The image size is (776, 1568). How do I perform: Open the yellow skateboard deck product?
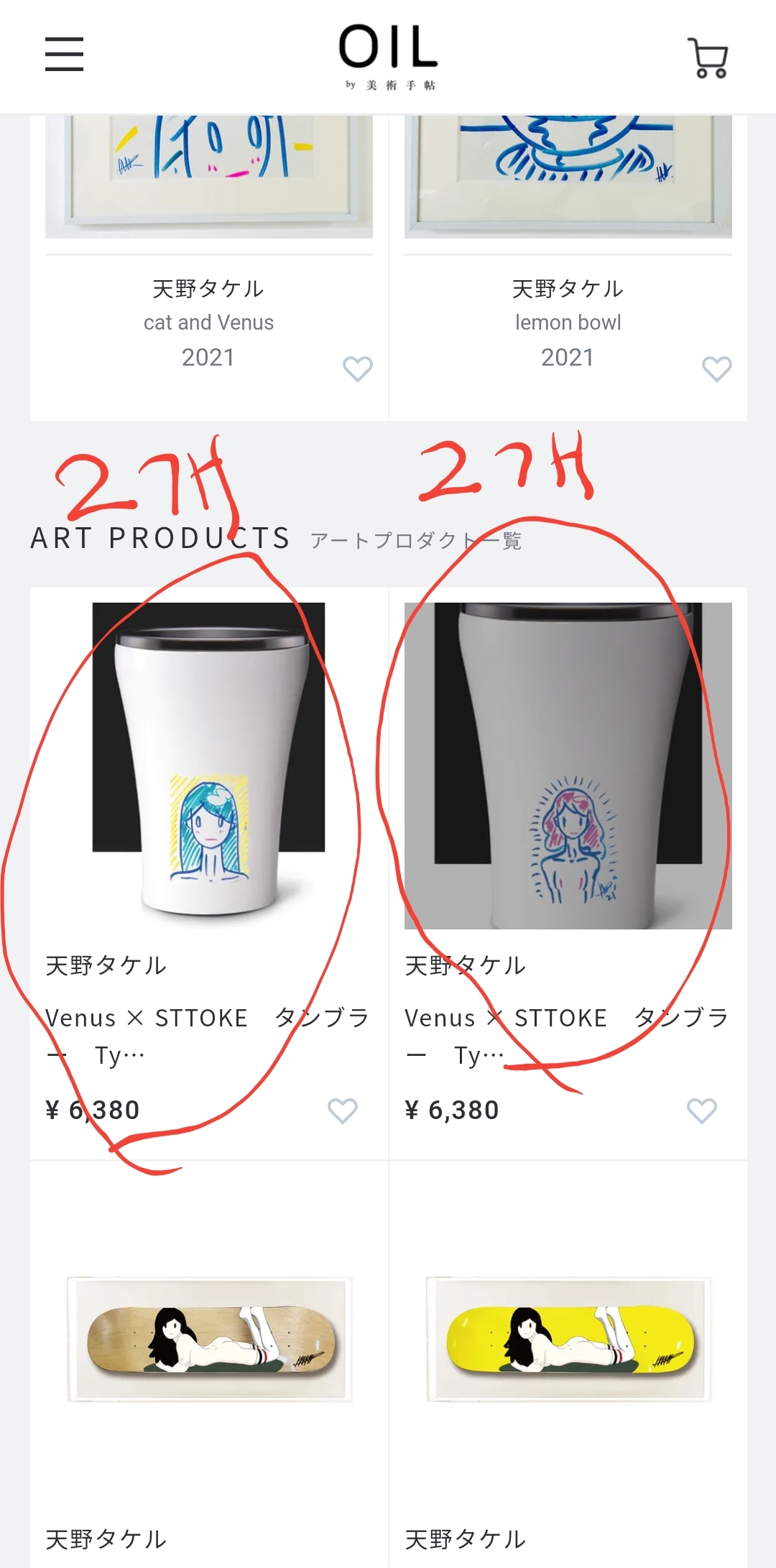[x=568, y=1339]
